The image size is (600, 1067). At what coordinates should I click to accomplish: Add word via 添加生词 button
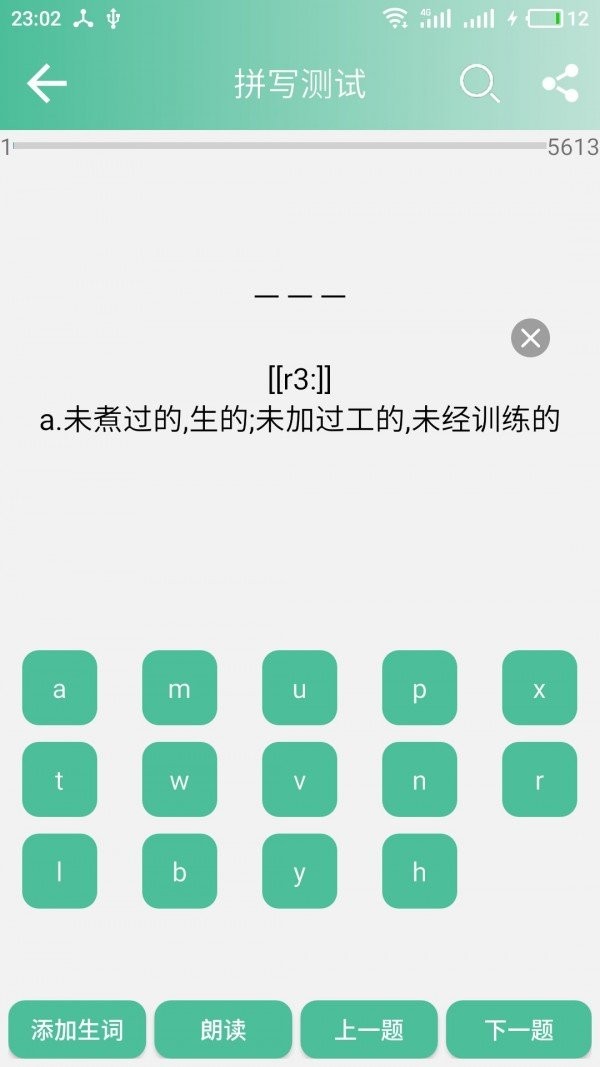77,1029
